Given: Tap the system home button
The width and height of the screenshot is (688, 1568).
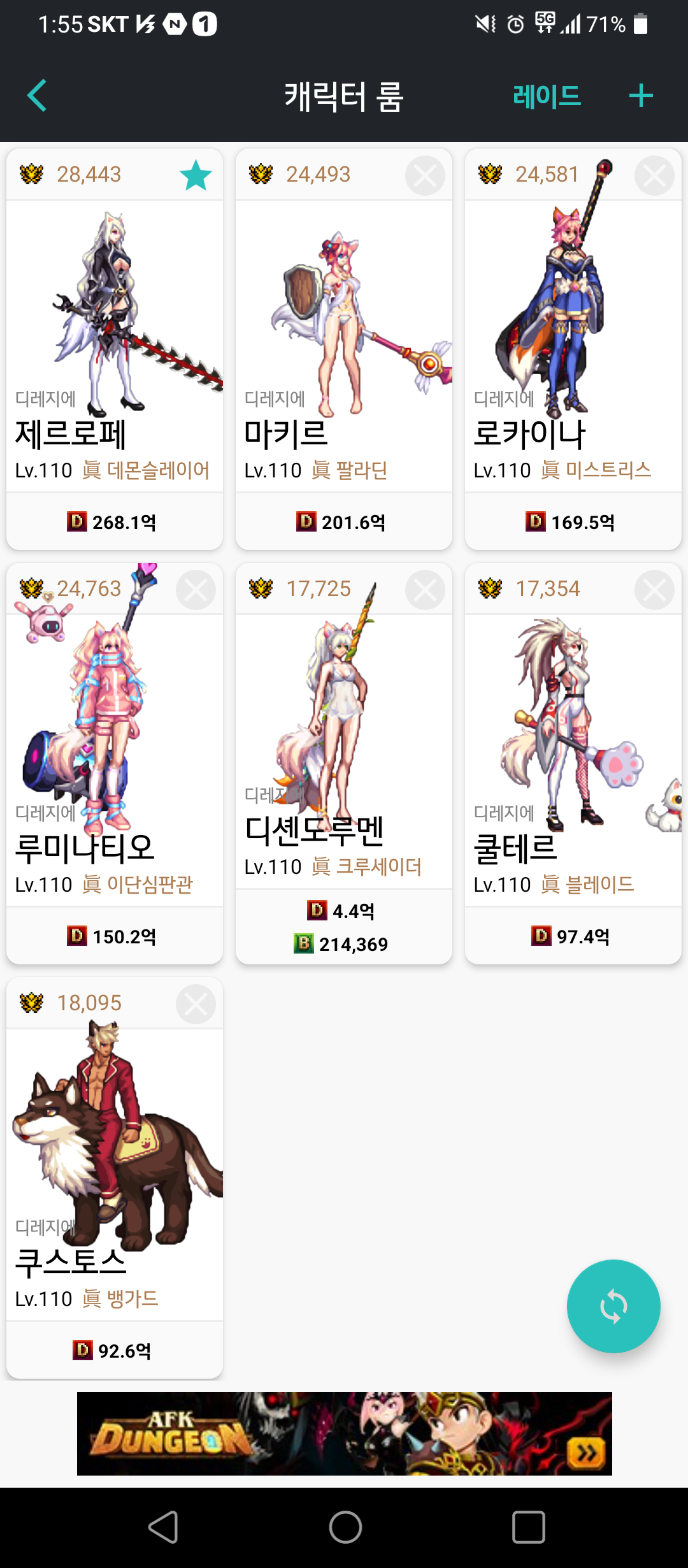Looking at the screenshot, I should (345, 1527).
